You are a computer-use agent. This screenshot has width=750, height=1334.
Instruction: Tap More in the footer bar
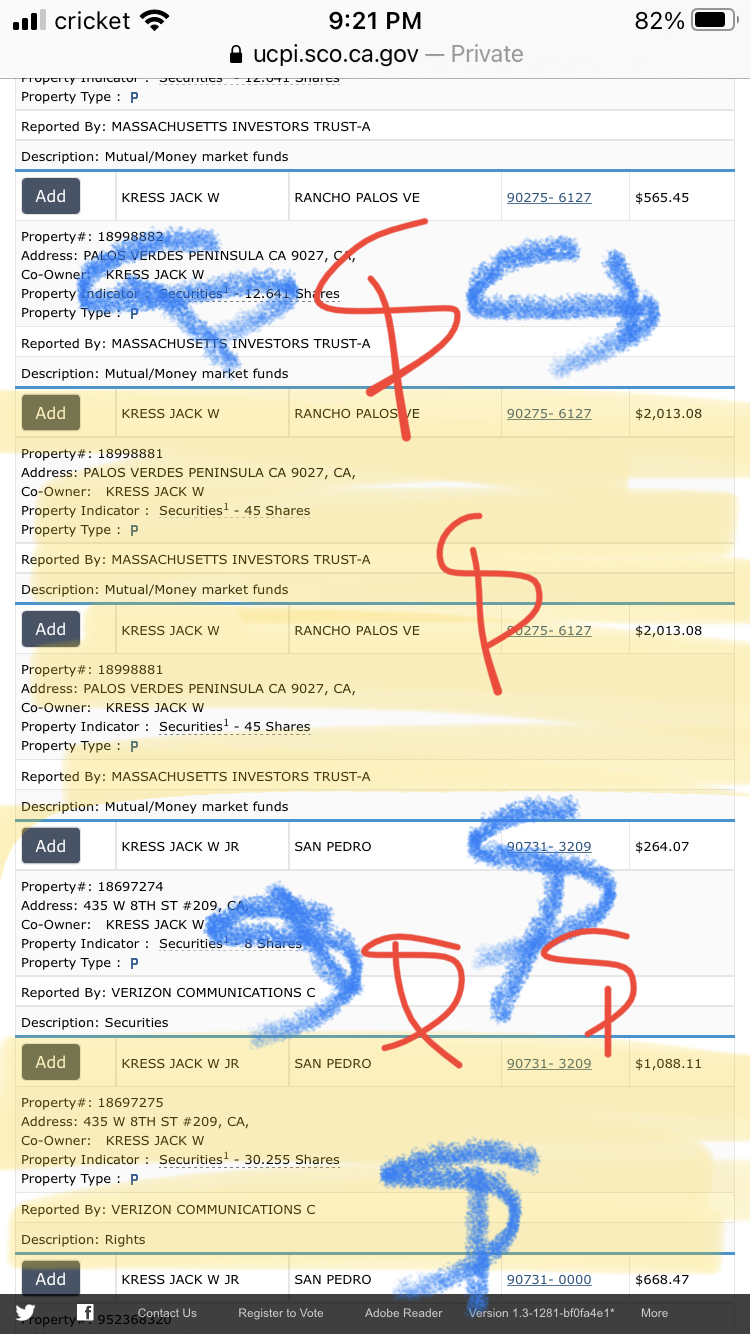pos(654,1313)
